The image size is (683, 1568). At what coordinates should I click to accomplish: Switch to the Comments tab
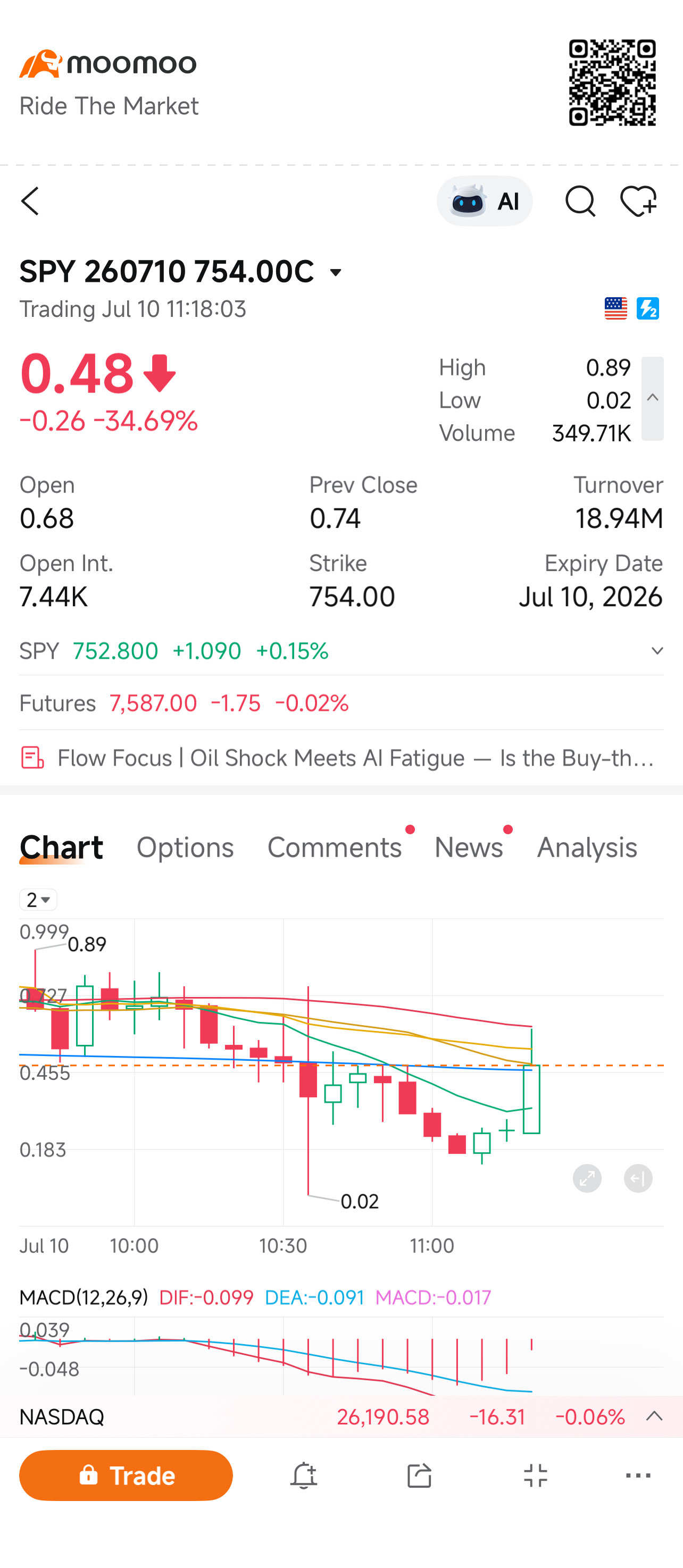(334, 848)
